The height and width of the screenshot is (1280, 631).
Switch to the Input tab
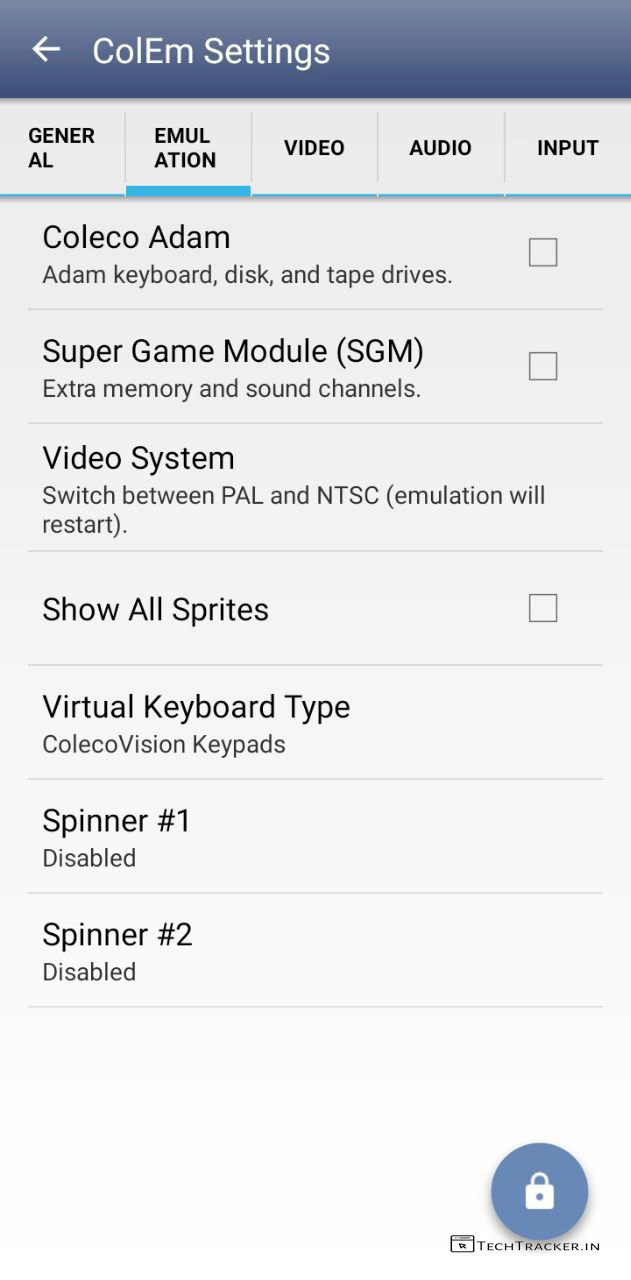pyautogui.click(x=567, y=148)
